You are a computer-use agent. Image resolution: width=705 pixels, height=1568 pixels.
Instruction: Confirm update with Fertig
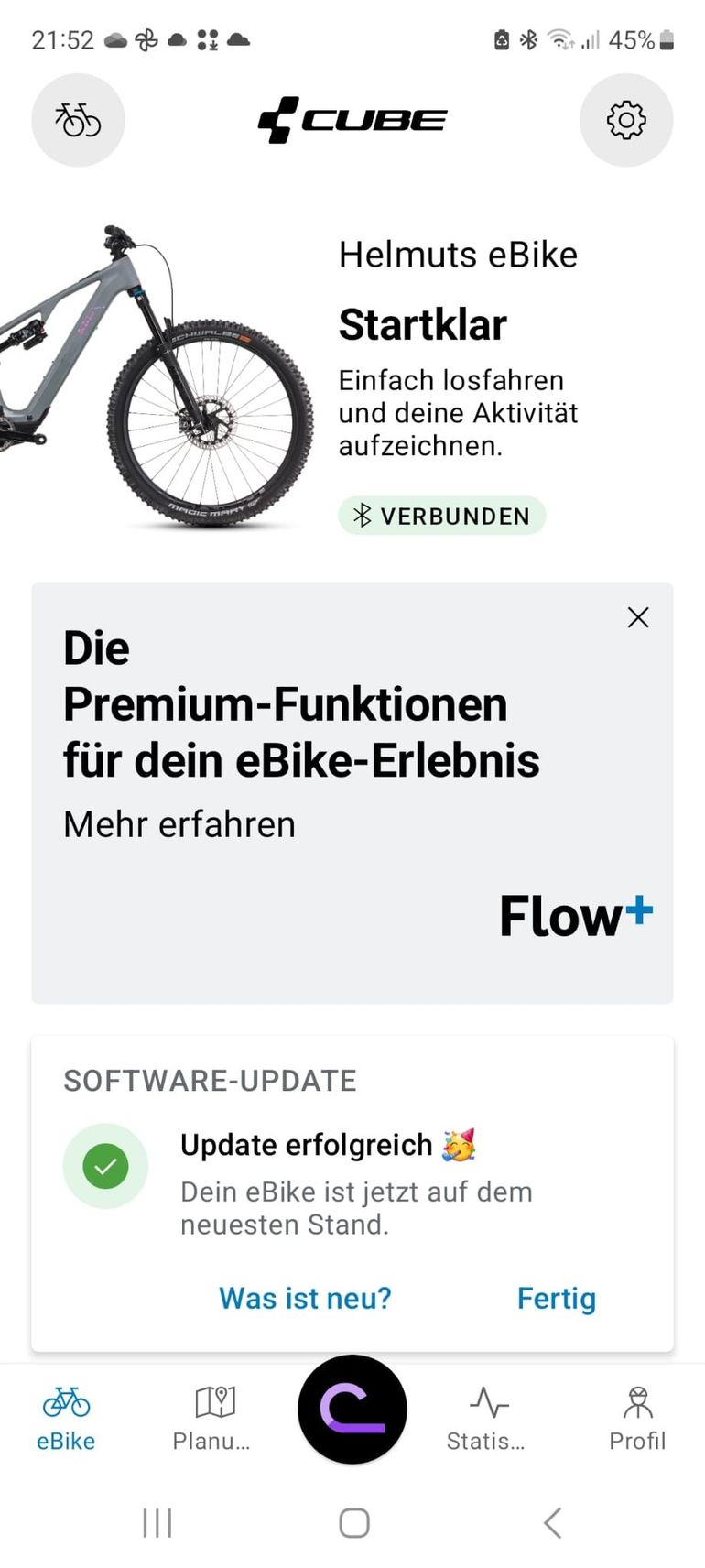[x=556, y=1298]
